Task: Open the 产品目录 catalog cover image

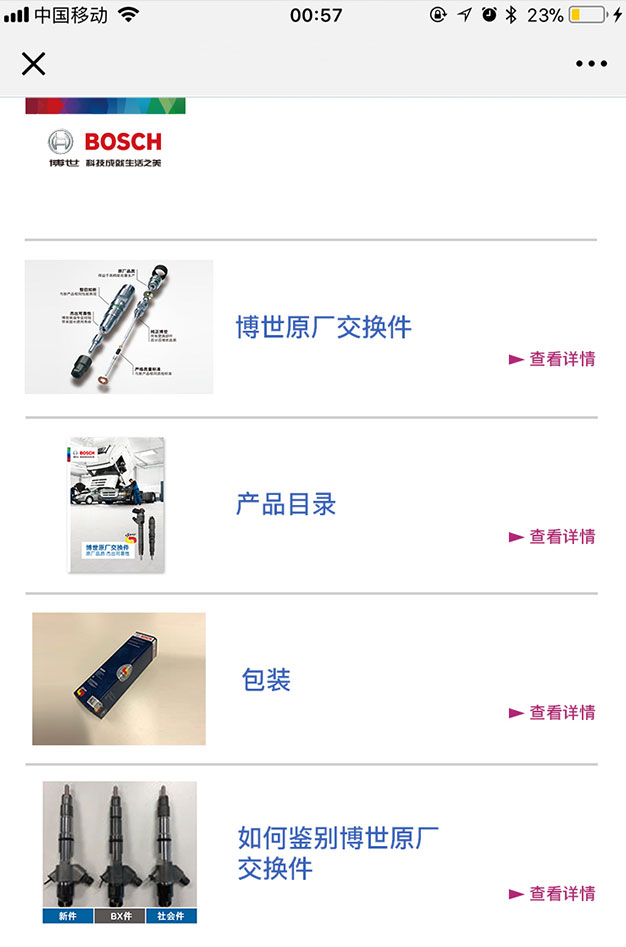Action: 117,505
